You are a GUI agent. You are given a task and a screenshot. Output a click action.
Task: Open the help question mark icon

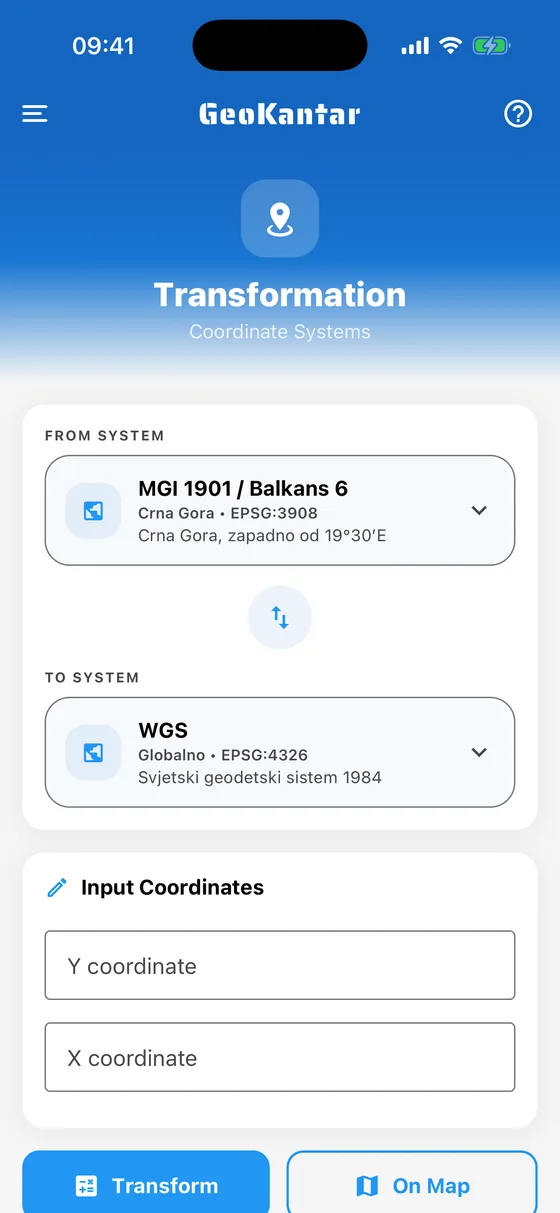click(x=518, y=114)
